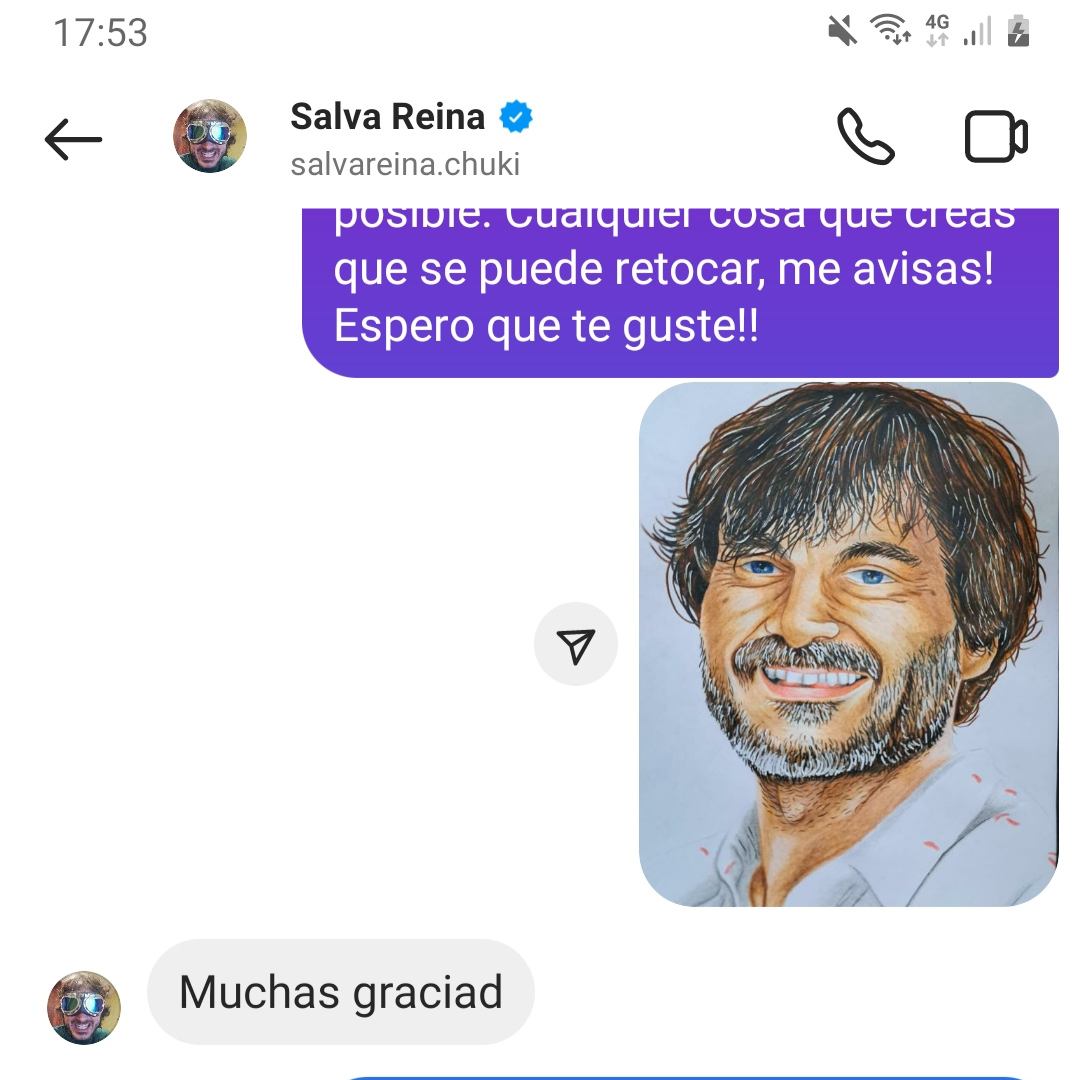The image size is (1080, 1080).
Task: Start a voice call with Salva Reina
Action: [865, 137]
